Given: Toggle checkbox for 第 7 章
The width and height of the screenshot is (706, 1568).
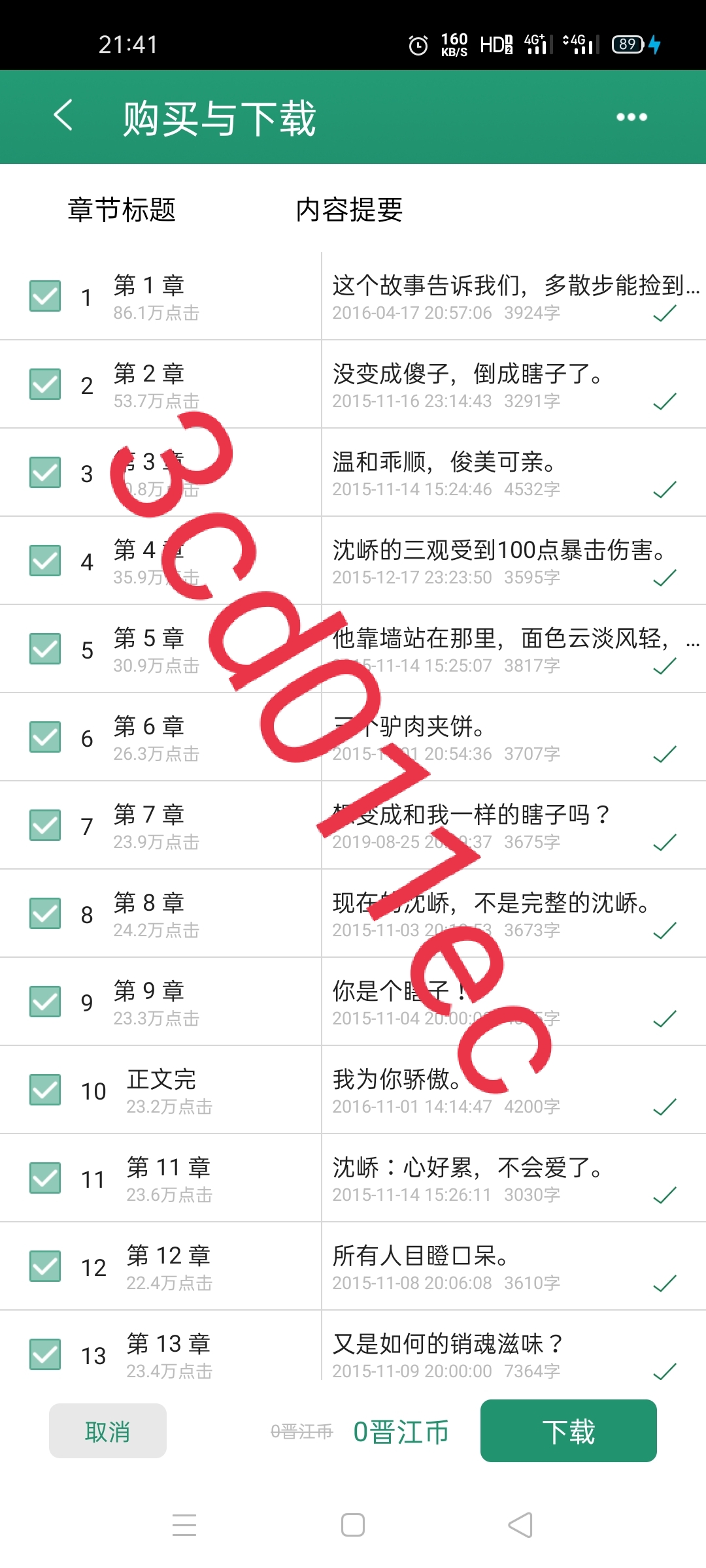Looking at the screenshot, I should [x=45, y=825].
